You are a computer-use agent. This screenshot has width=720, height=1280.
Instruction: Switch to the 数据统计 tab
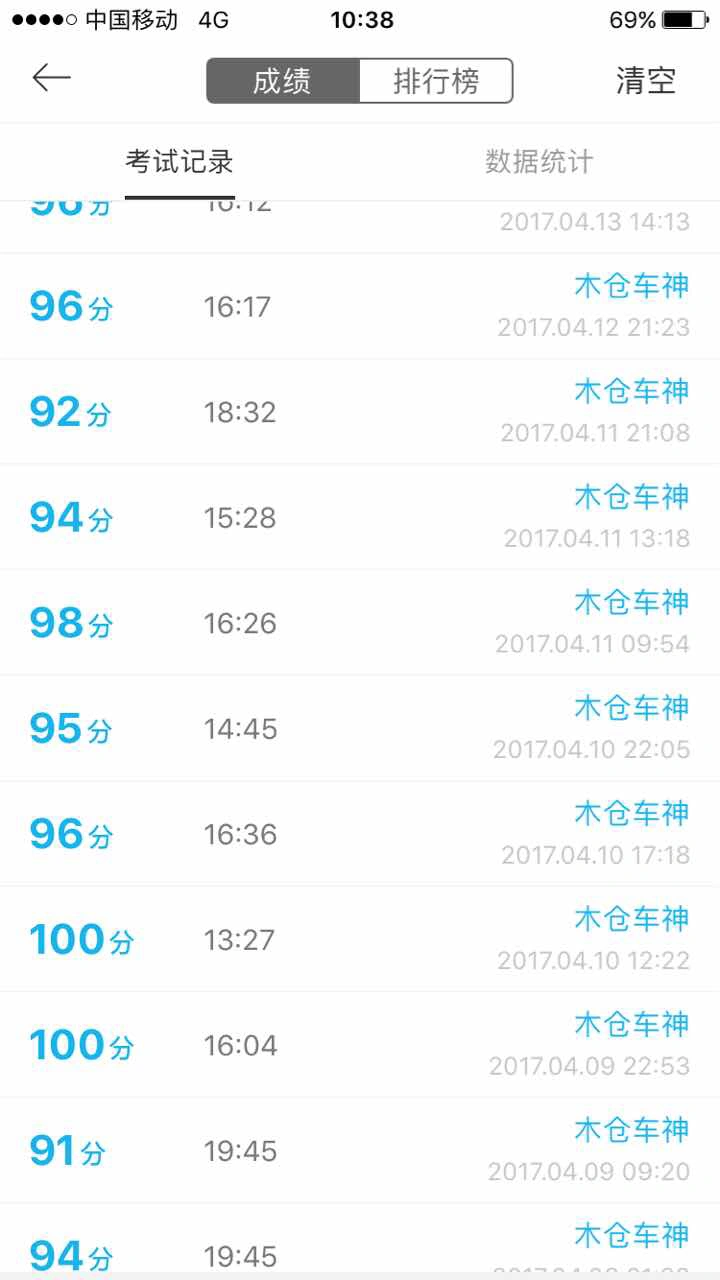[x=540, y=162]
